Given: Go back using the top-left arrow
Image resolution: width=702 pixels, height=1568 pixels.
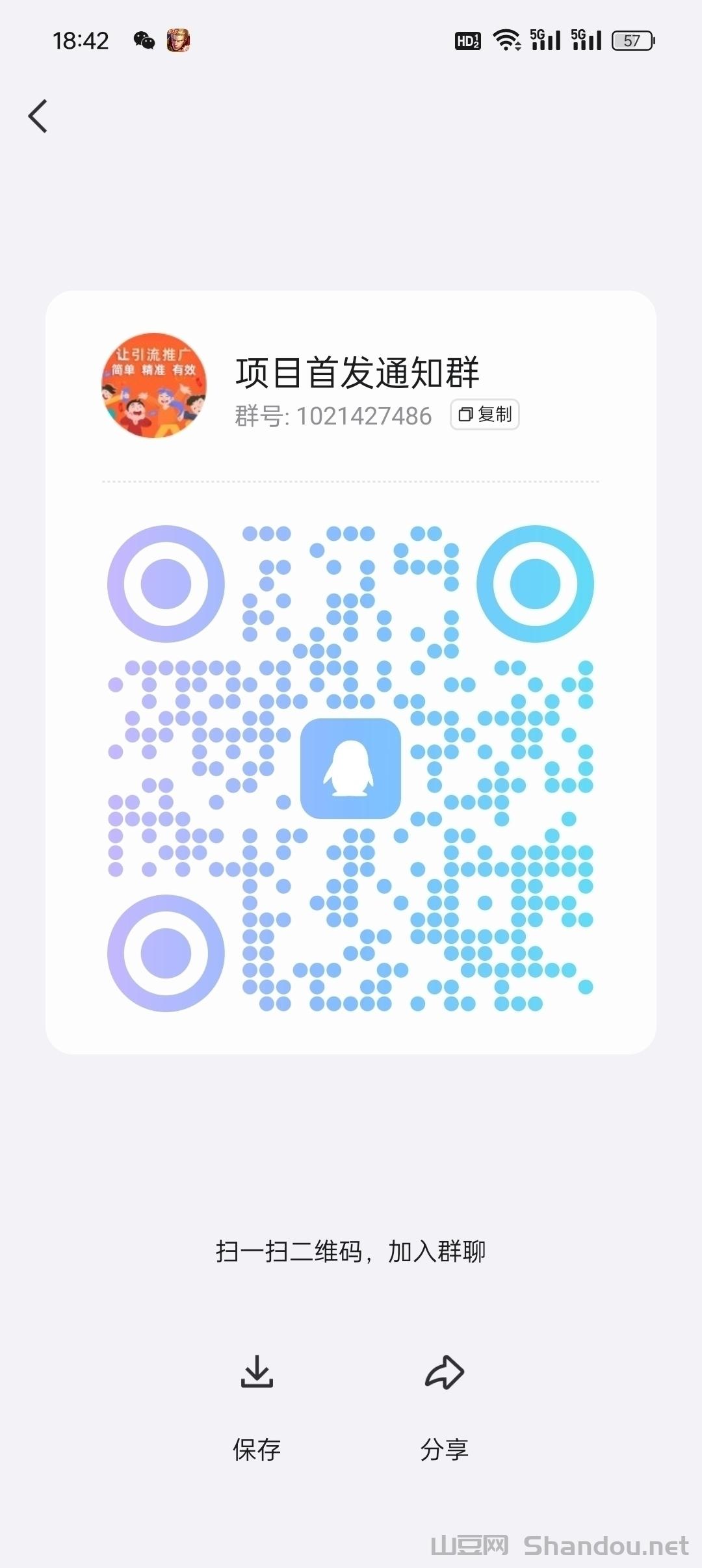Looking at the screenshot, I should (x=38, y=116).
